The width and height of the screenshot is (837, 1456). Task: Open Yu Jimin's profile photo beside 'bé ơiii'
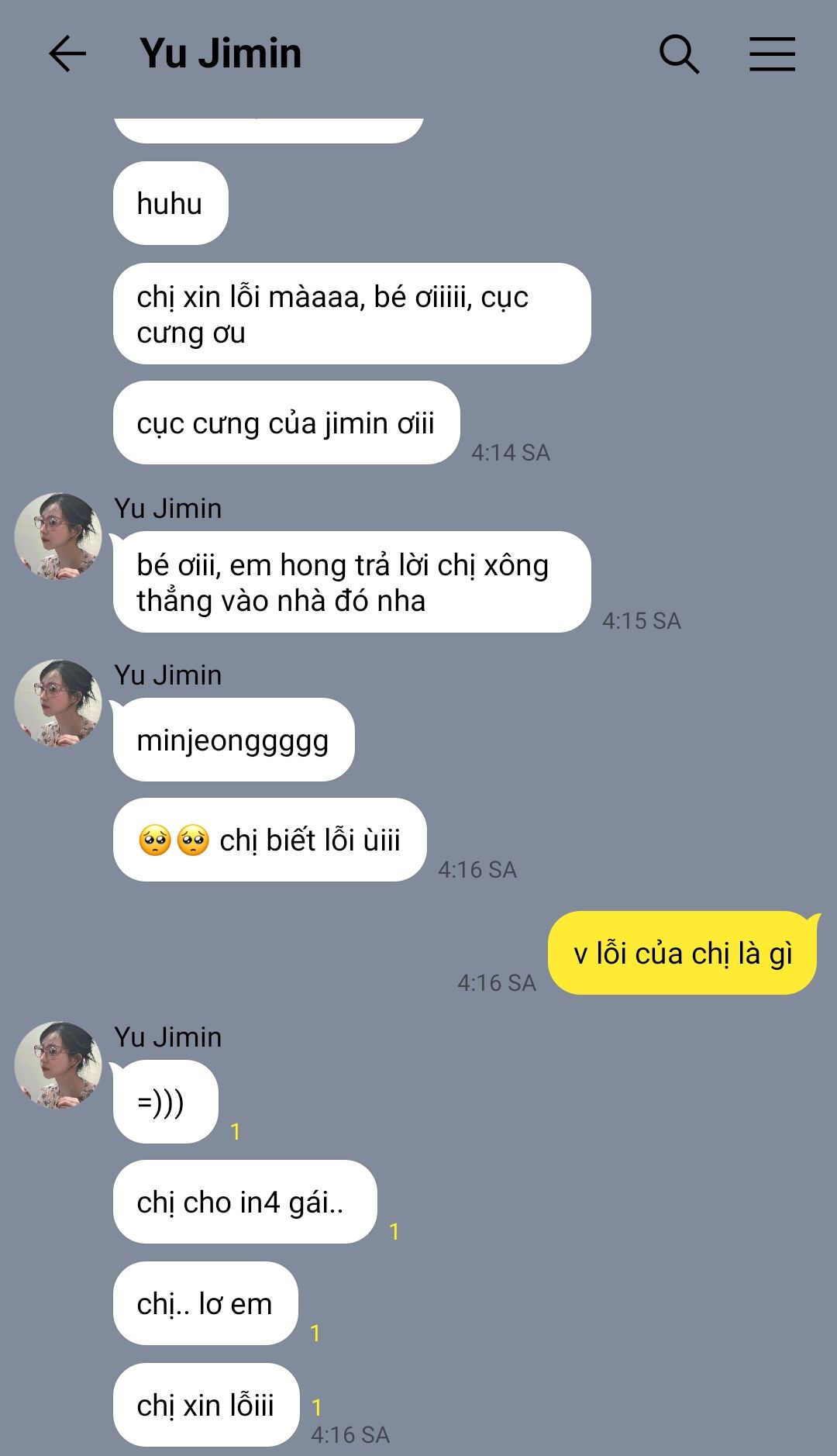coord(58,537)
